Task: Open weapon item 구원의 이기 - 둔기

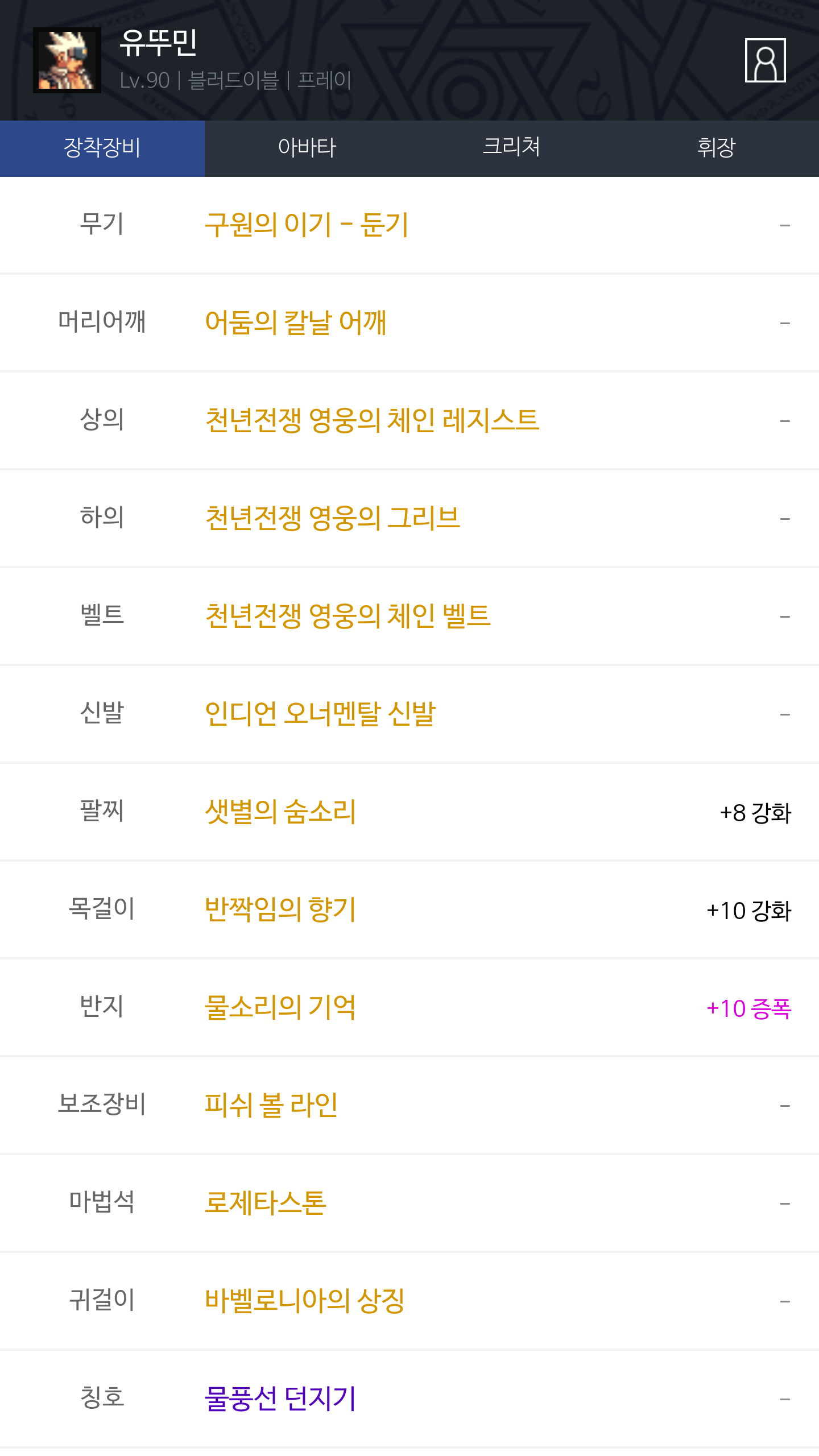Action: pos(307,225)
